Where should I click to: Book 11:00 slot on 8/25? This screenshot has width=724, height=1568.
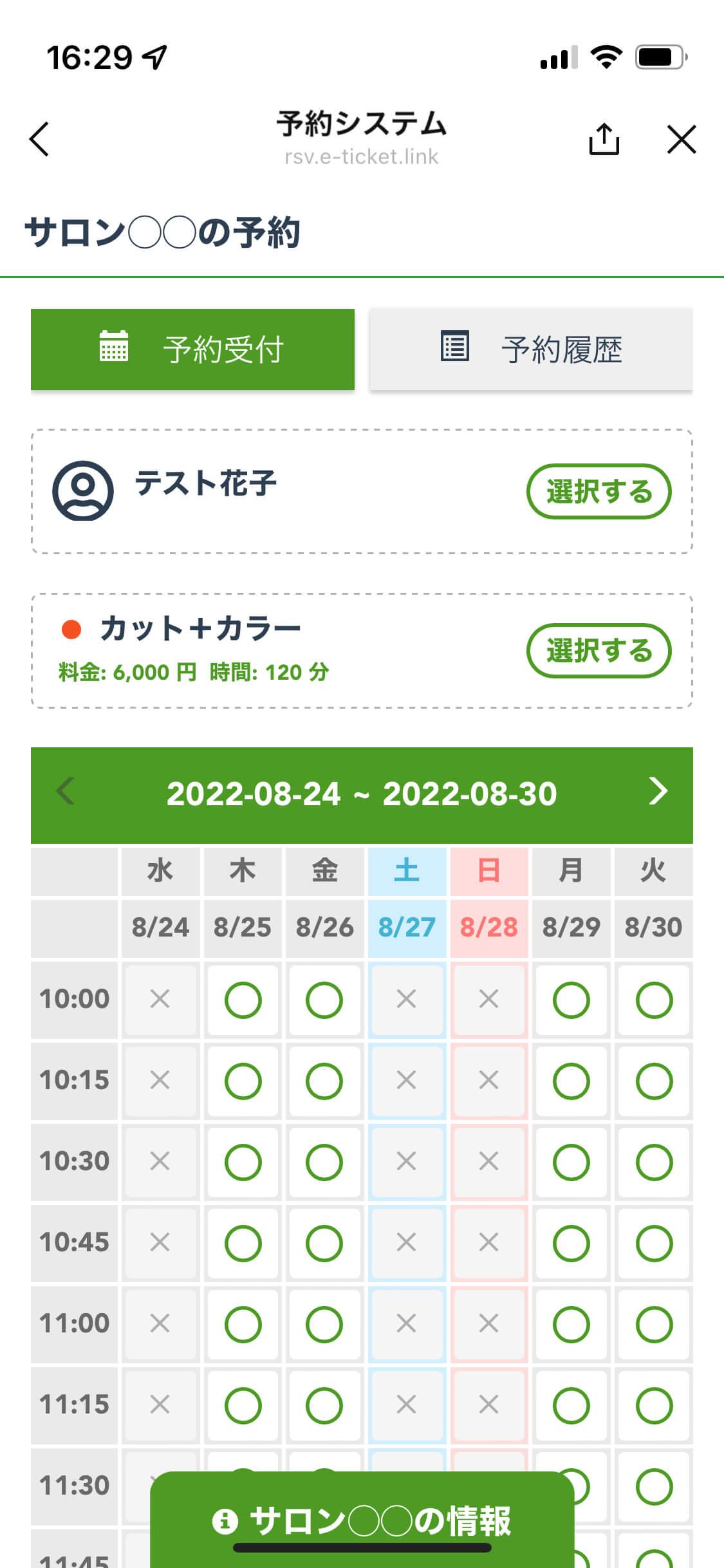(x=243, y=1324)
